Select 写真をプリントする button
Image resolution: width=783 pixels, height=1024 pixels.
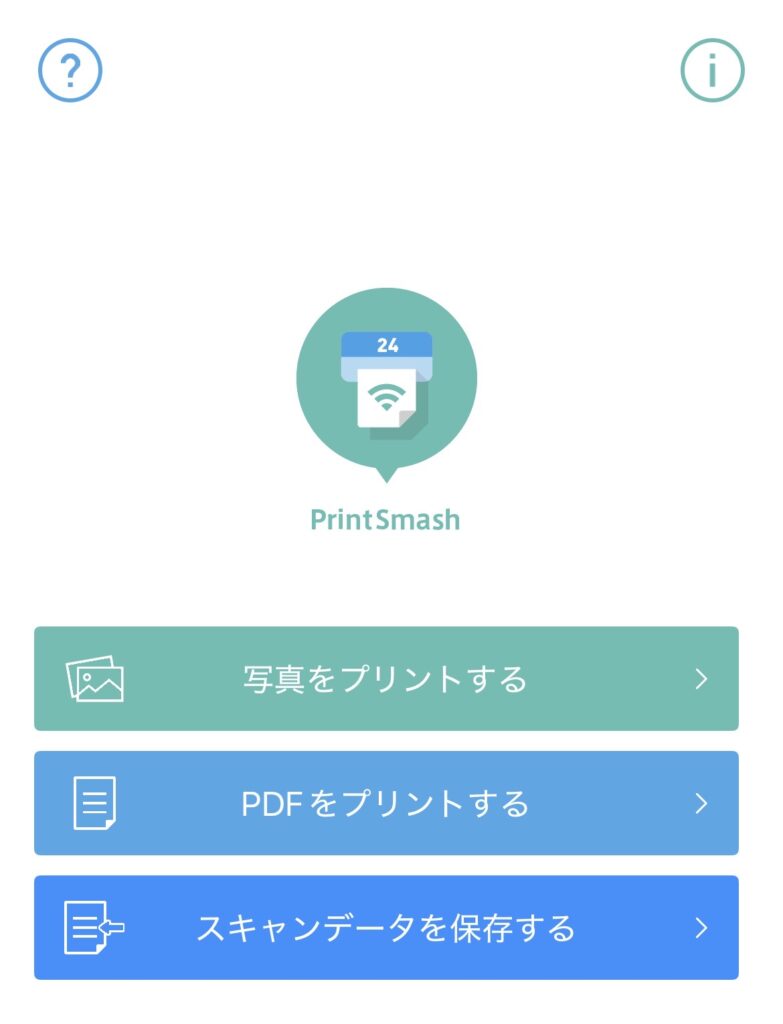pos(386,679)
